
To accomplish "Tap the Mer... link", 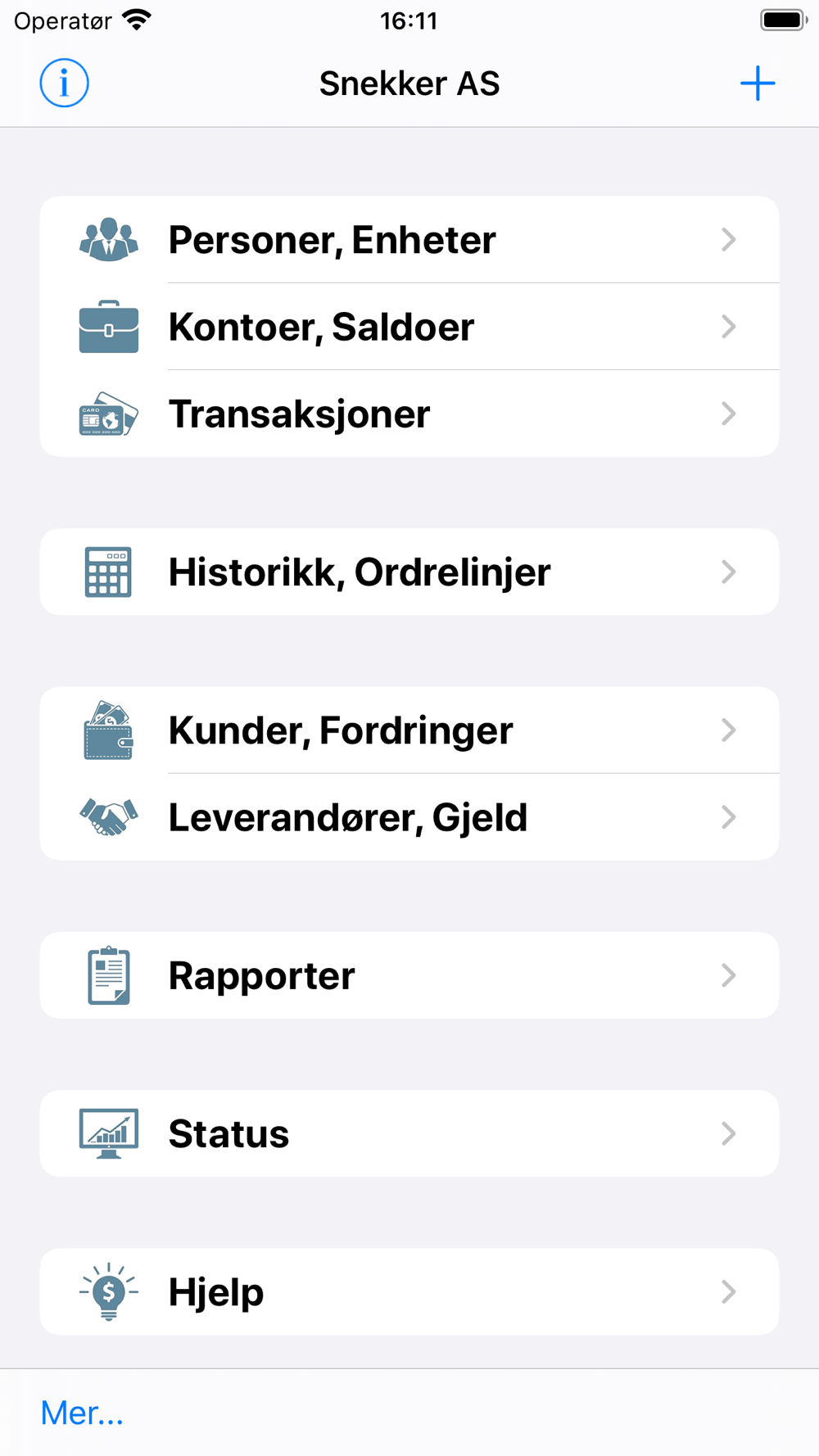I will tap(82, 1413).
